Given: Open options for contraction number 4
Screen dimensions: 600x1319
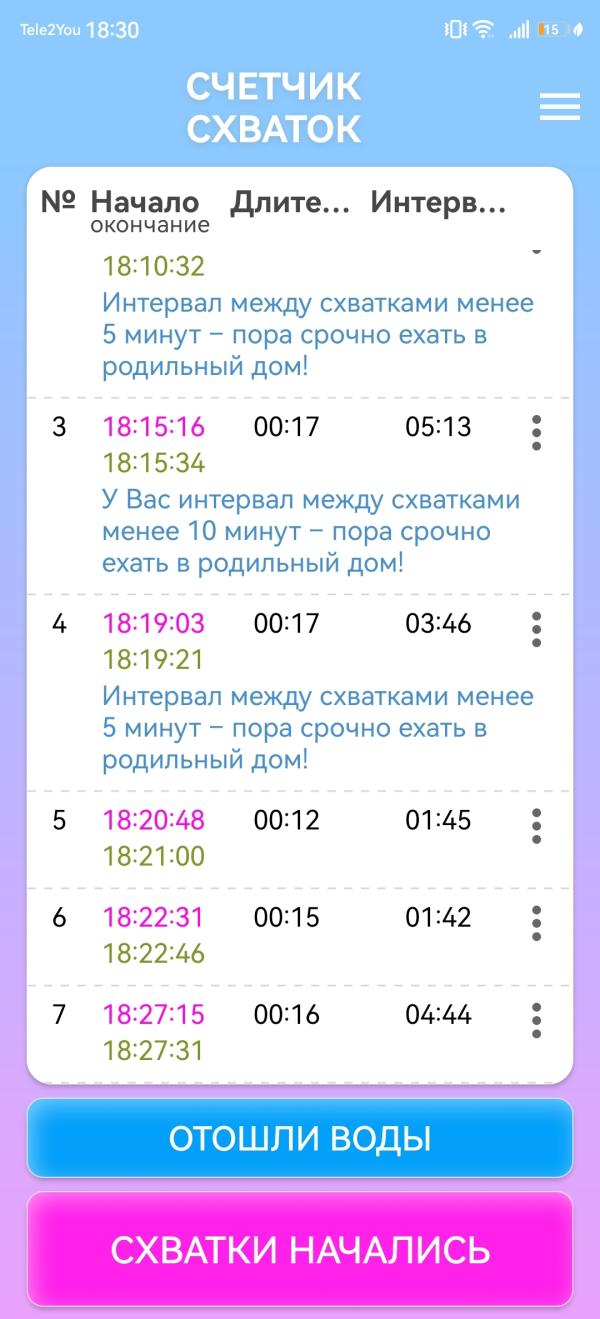Looking at the screenshot, I should [537, 629].
